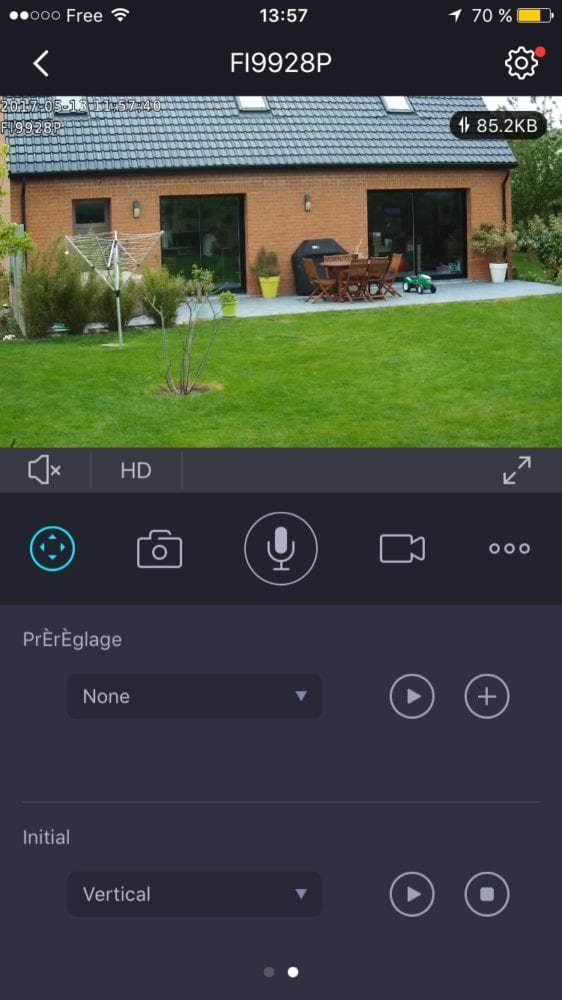Play the selected PrÈrÈglage preset
Image resolution: width=562 pixels, height=1000 pixels.
(412, 696)
